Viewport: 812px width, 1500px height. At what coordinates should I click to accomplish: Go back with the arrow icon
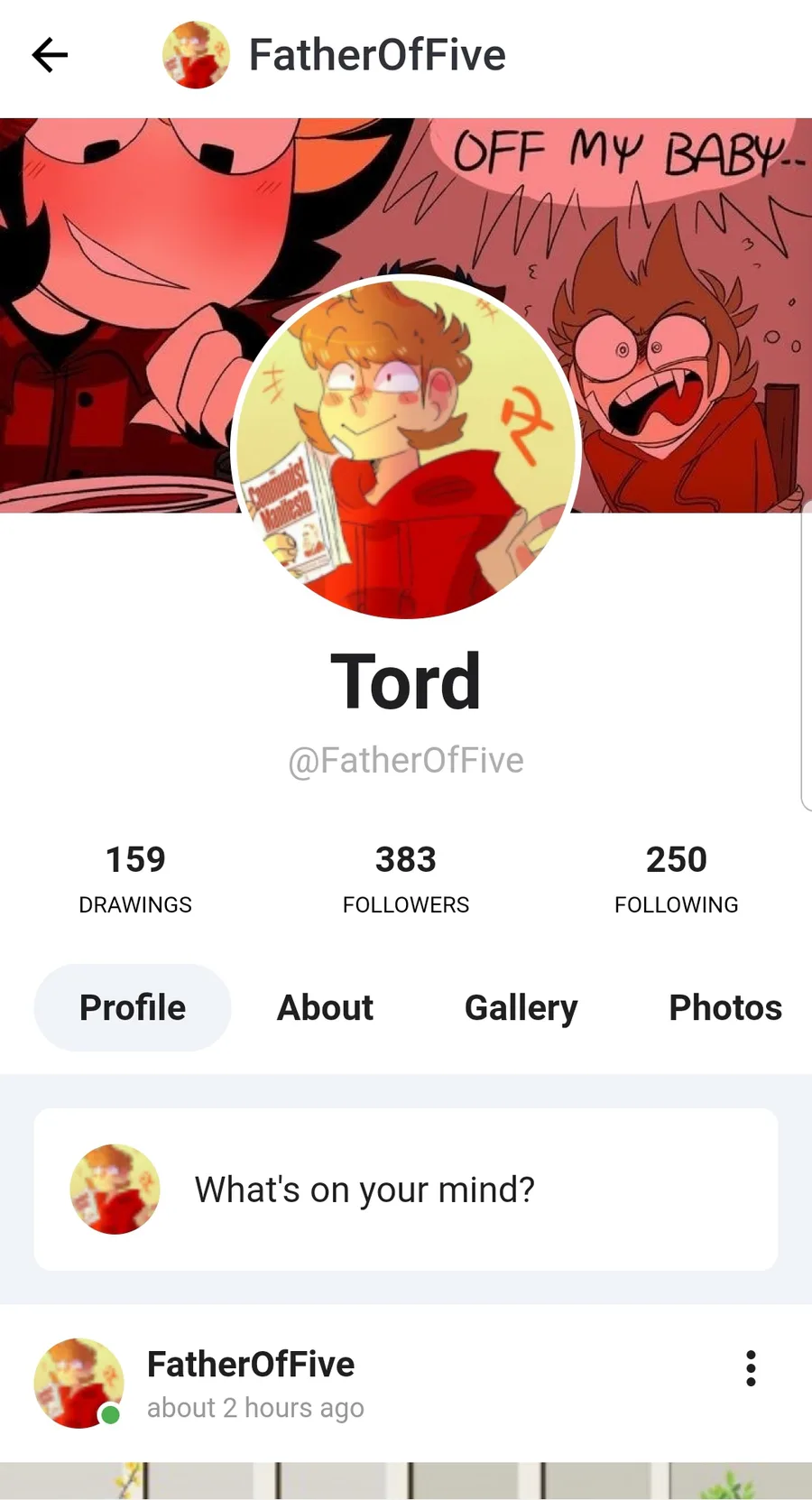[x=50, y=55]
